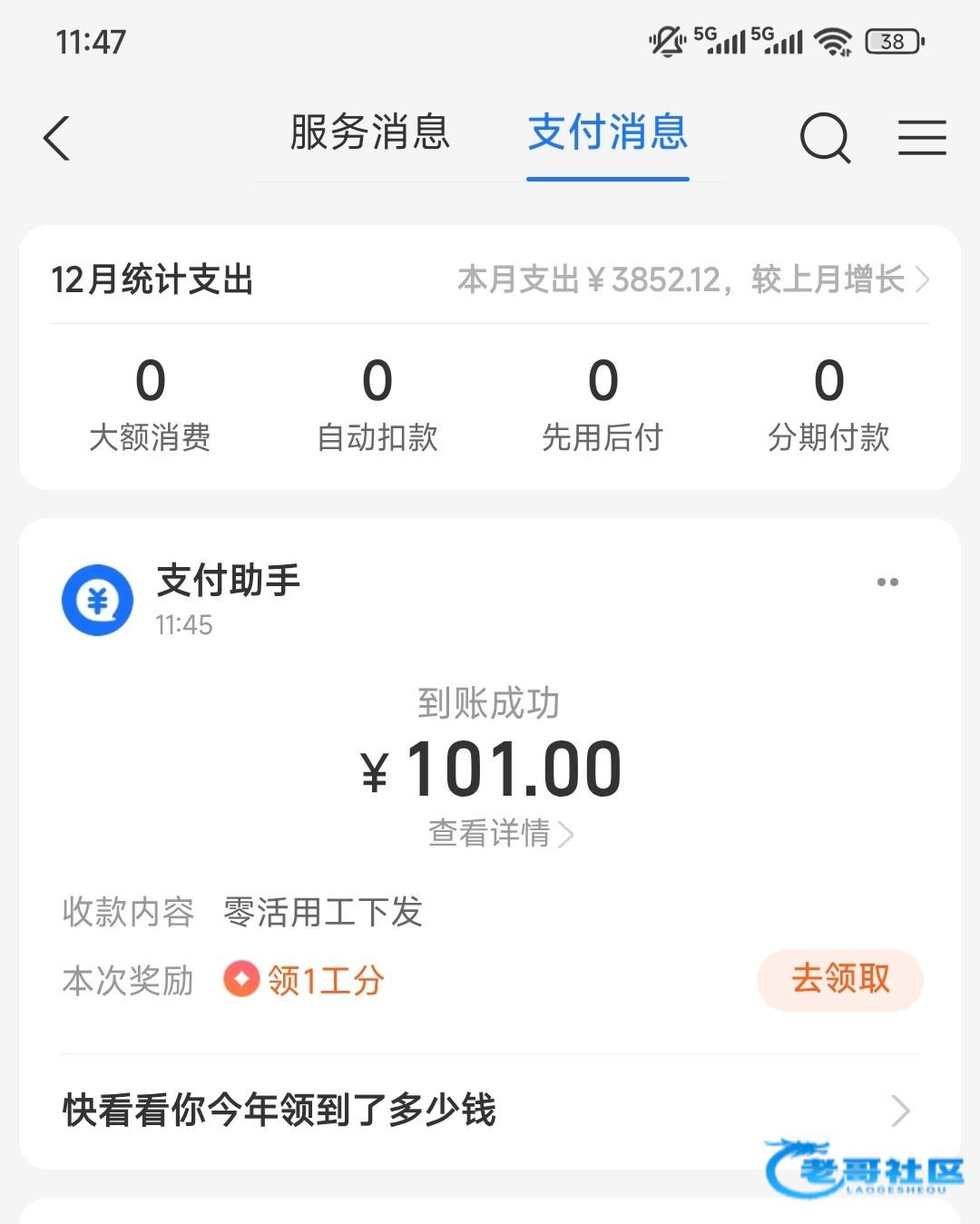Open the 支付助手 card's more options dots
This screenshot has height=1224, width=980.
tap(887, 583)
